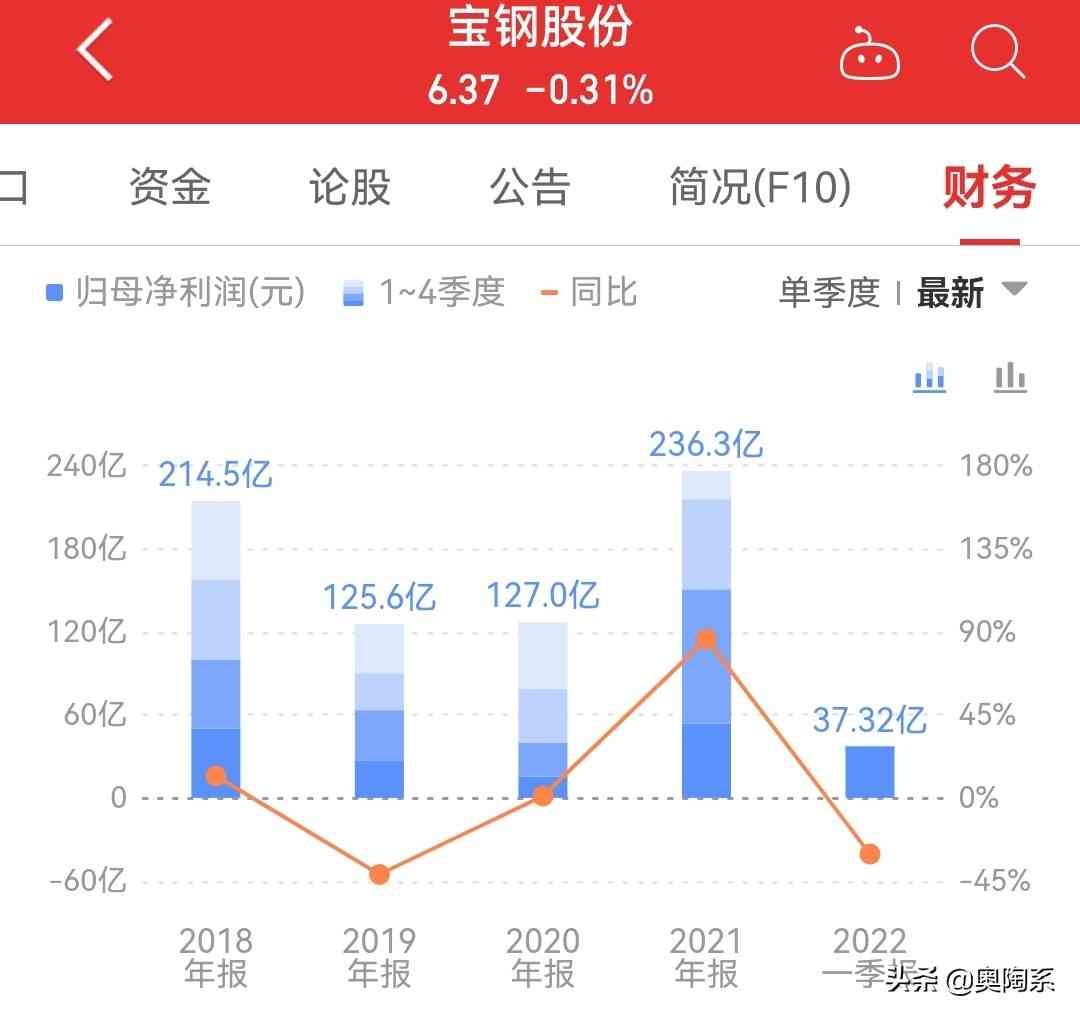Open stock search

(x=997, y=52)
